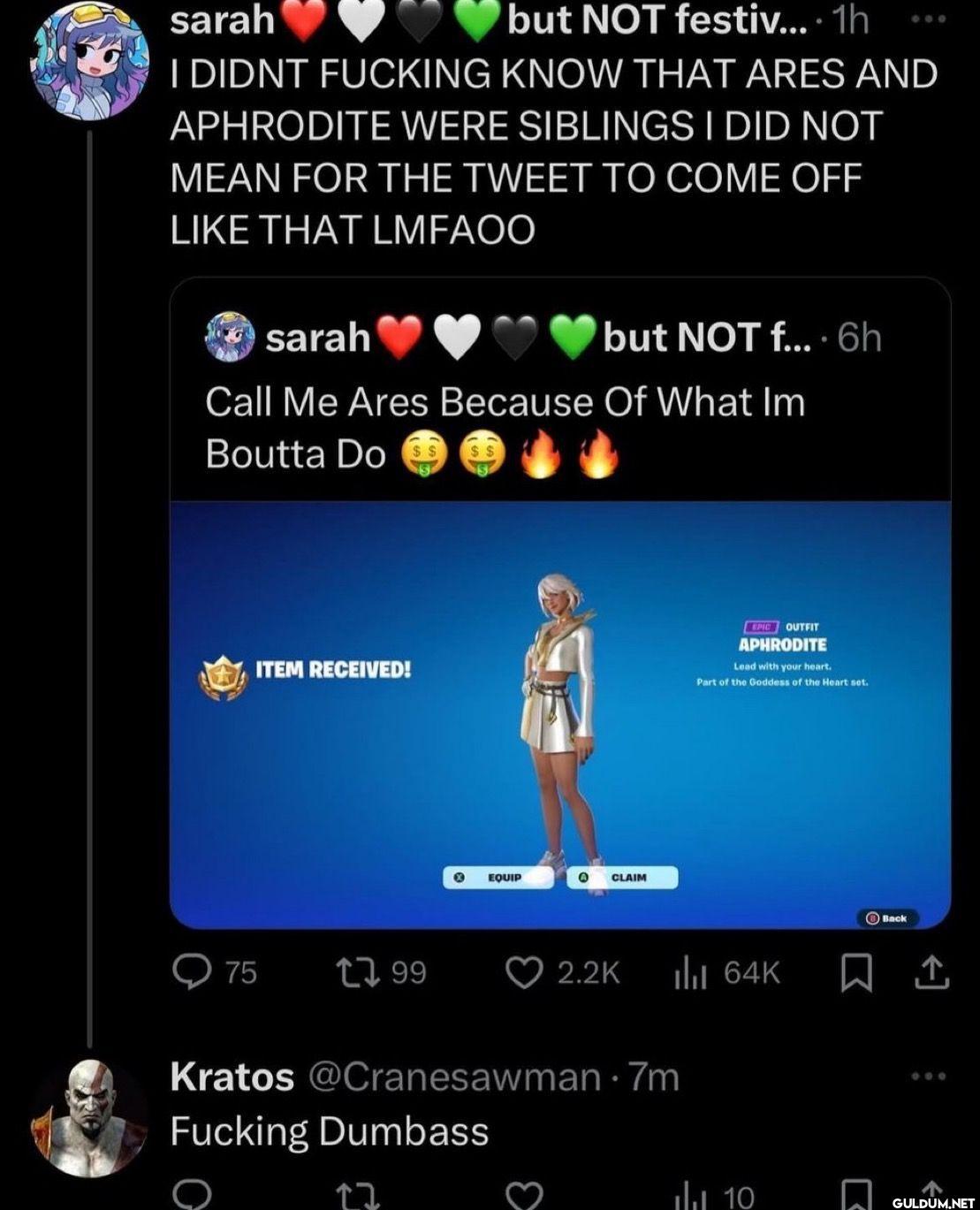
Task: Open the Aphrodite outfit image
Action: (559, 714)
